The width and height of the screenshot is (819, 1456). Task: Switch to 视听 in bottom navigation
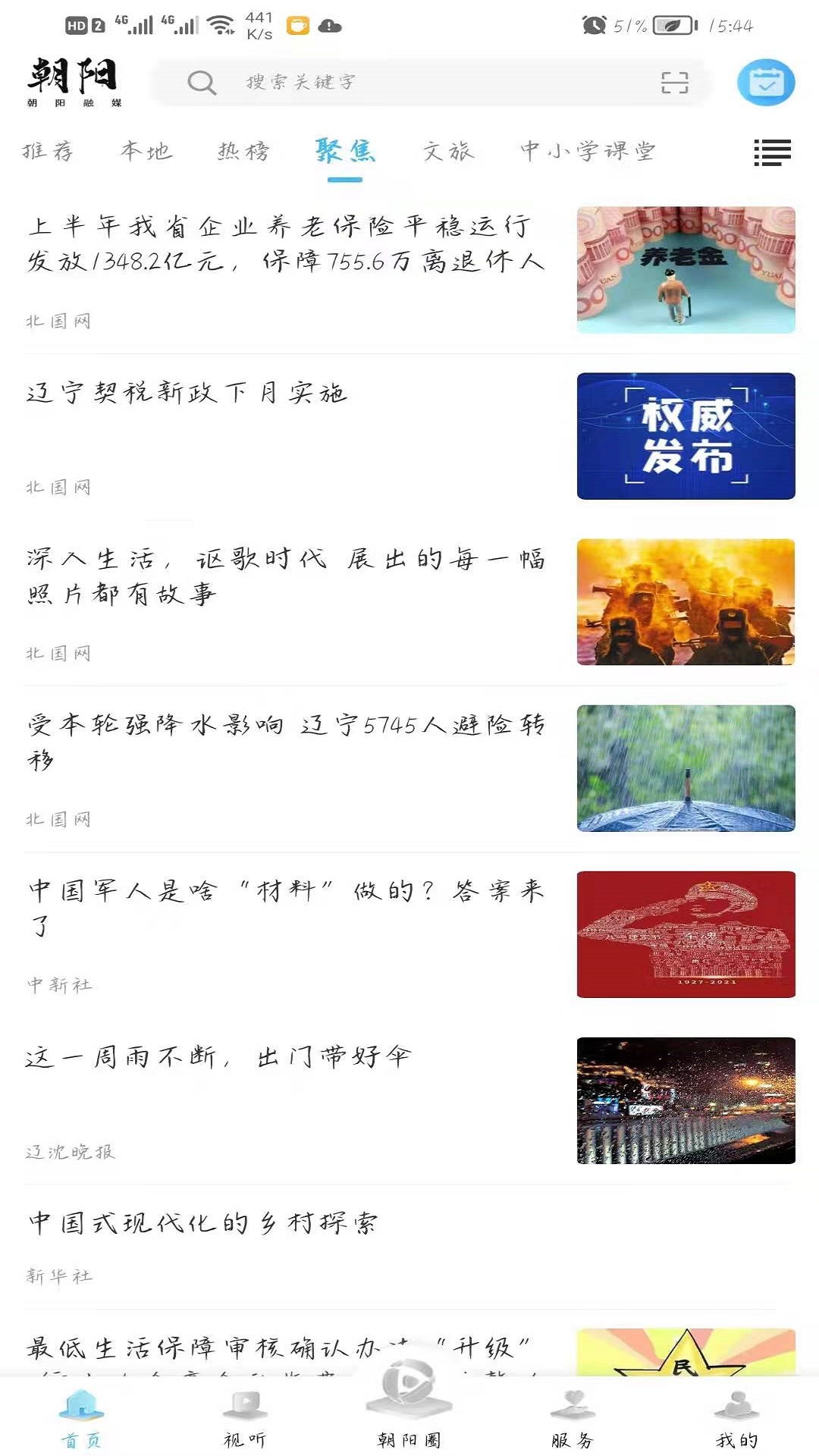tap(244, 1418)
